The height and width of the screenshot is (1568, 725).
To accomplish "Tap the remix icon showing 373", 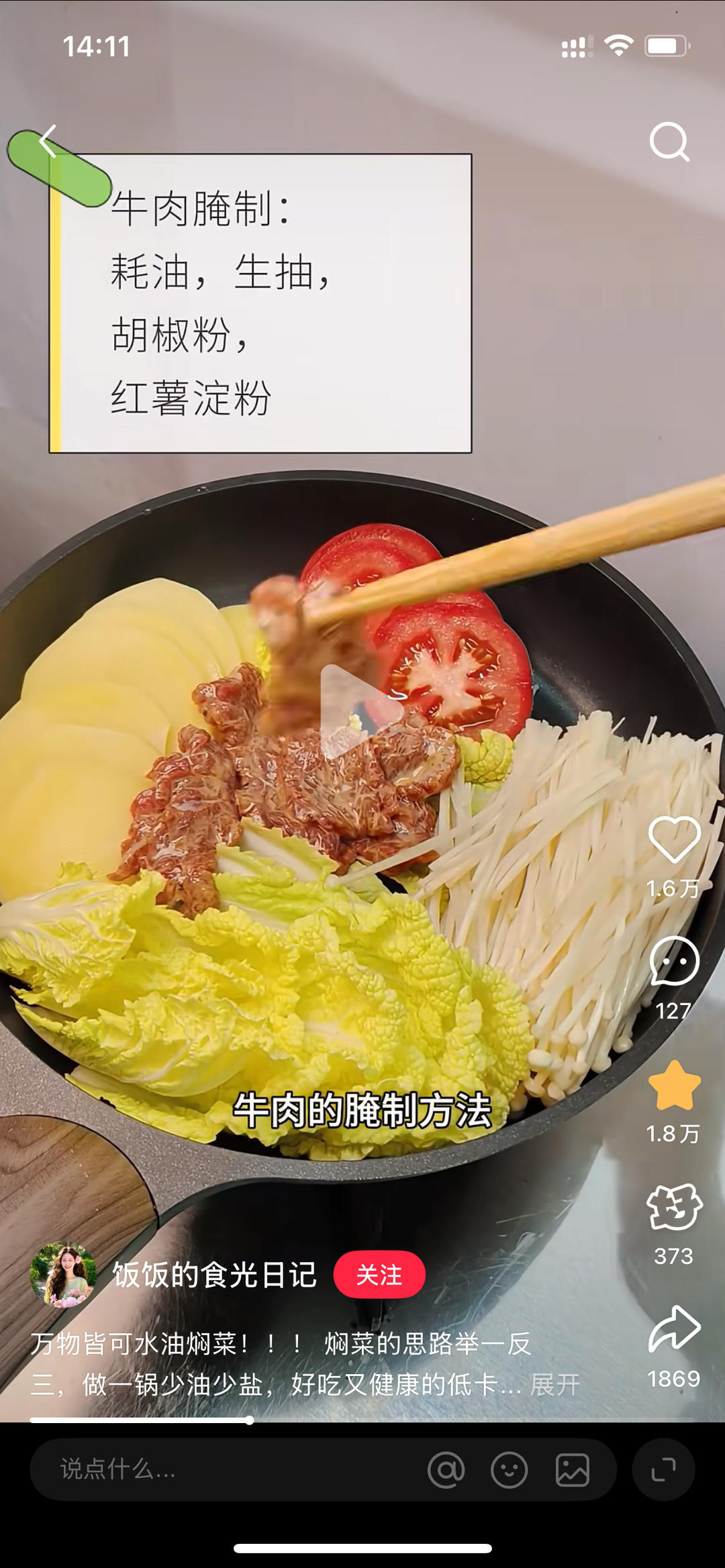I will coord(674,1208).
